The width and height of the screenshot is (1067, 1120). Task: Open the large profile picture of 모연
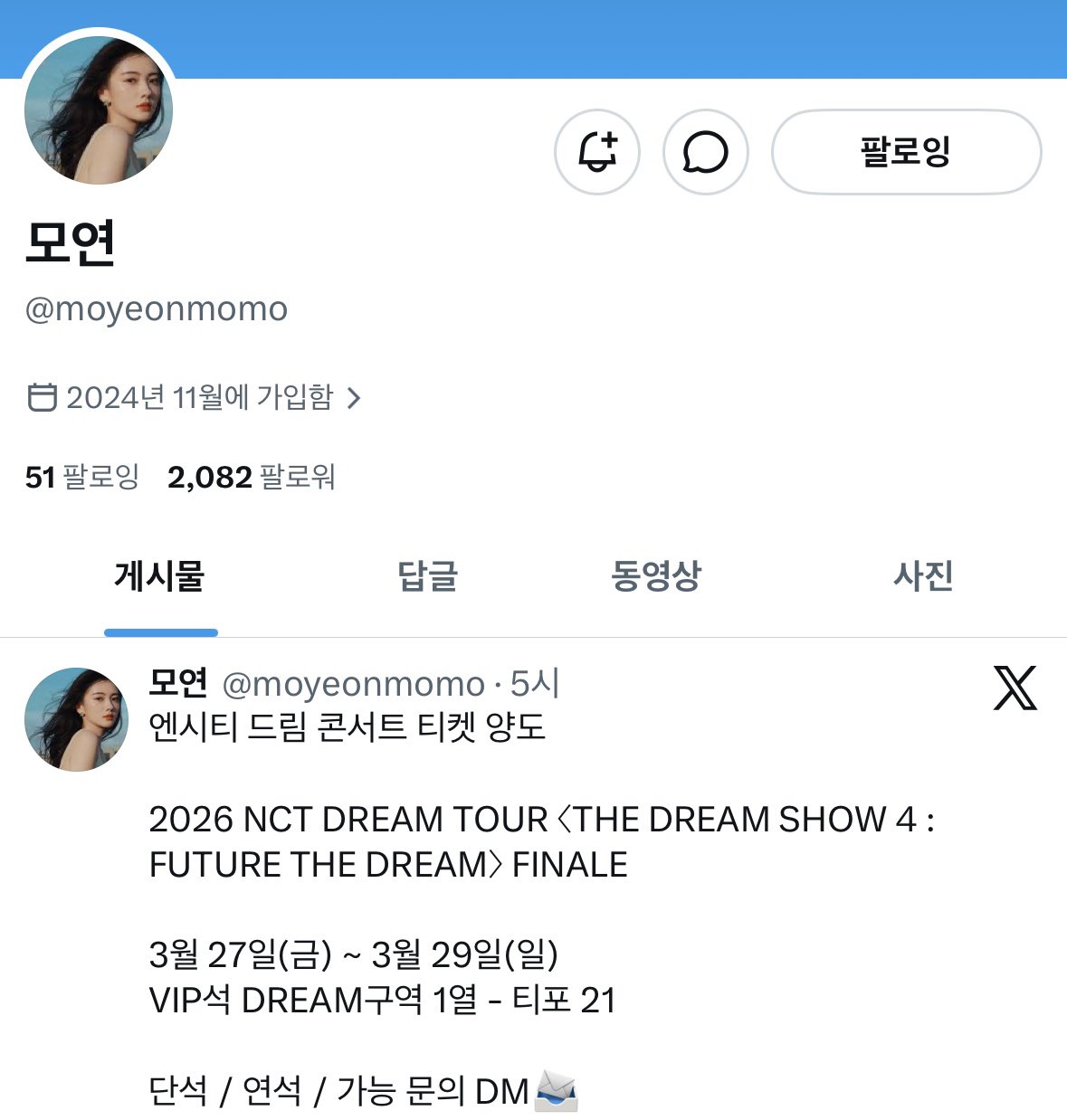[99, 110]
